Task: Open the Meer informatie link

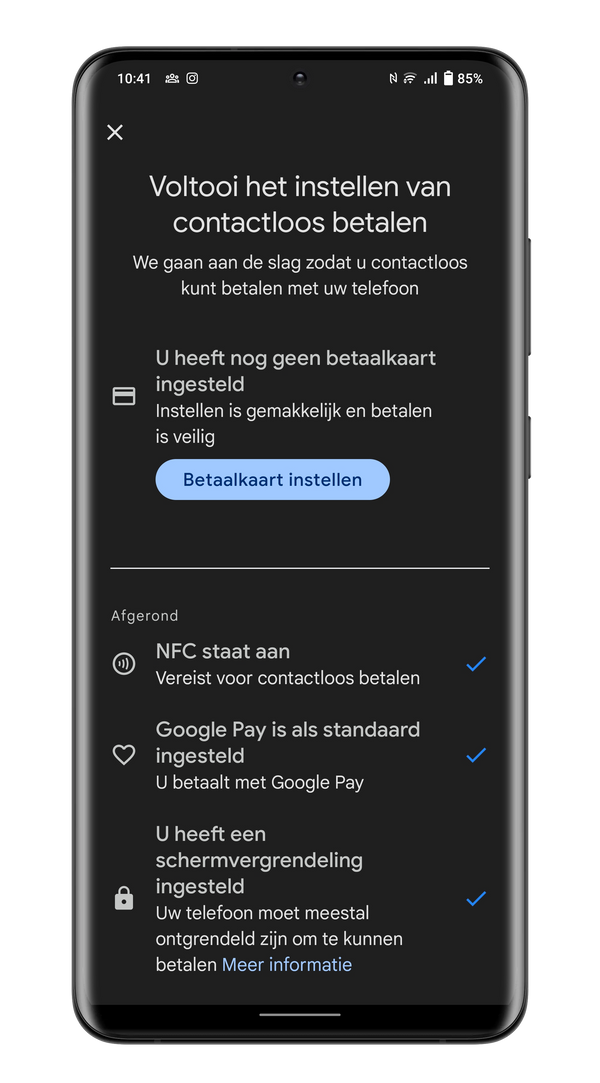Action: (x=287, y=965)
